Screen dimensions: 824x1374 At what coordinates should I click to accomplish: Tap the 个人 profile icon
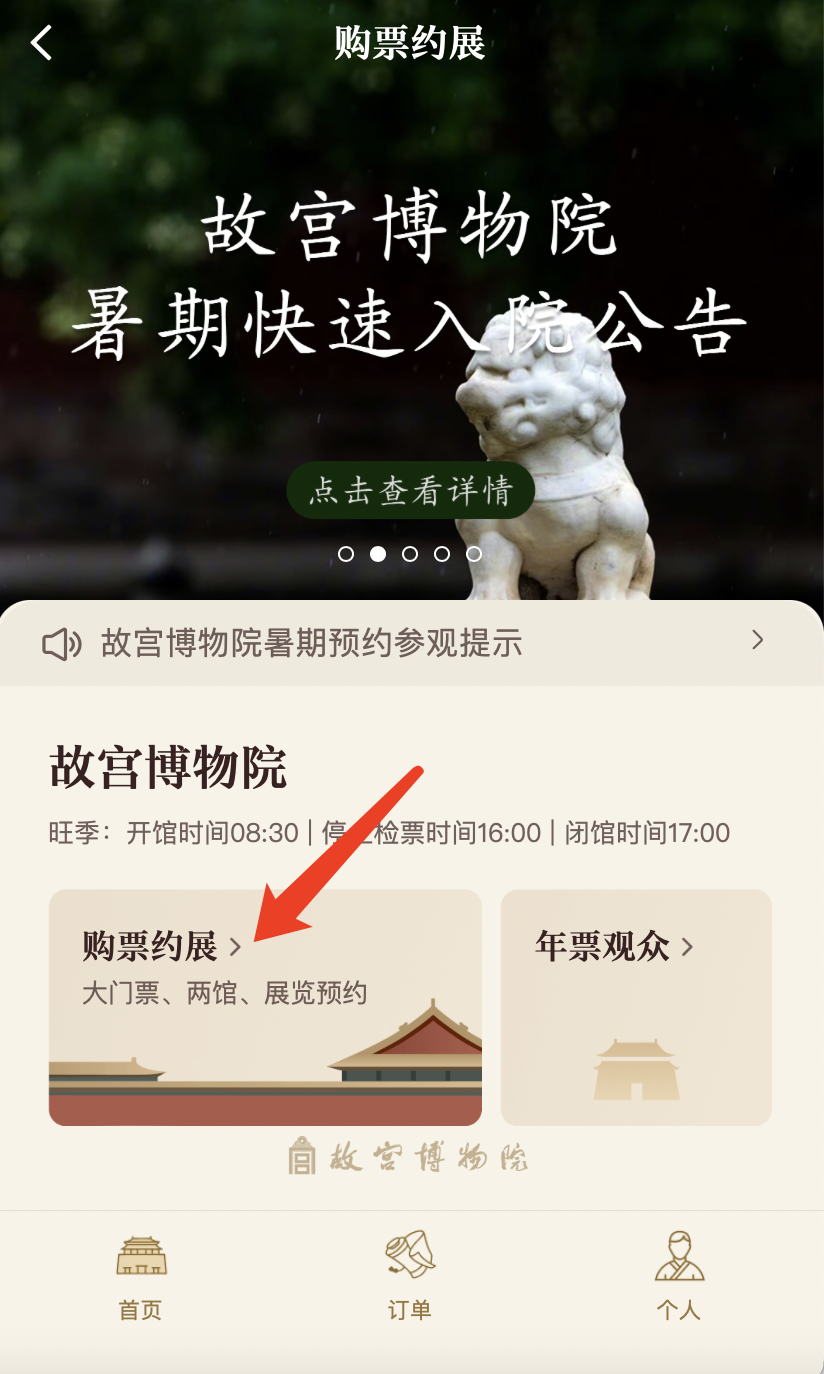pos(679,1251)
